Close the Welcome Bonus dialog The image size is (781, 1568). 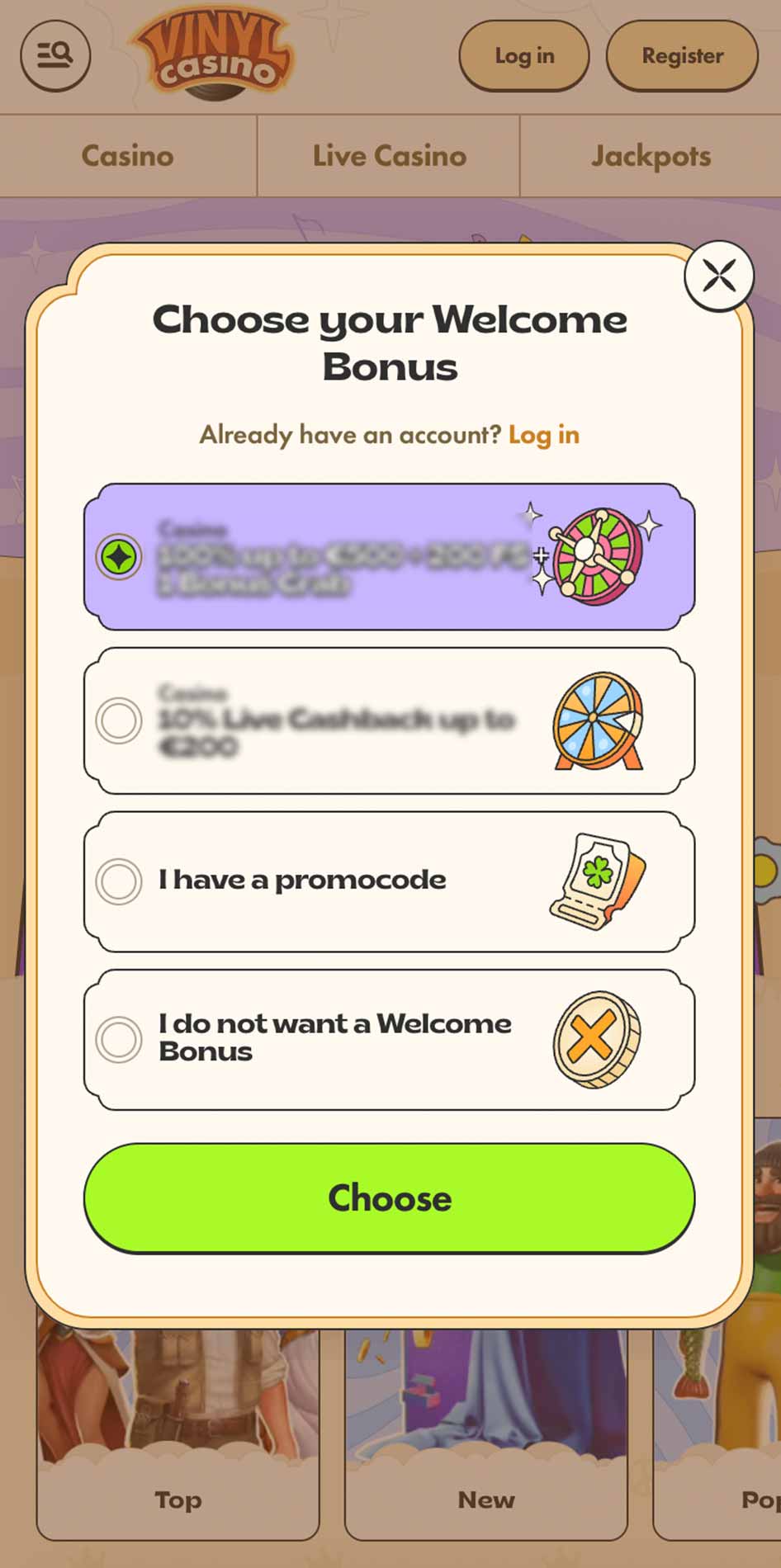coord(718,276)
